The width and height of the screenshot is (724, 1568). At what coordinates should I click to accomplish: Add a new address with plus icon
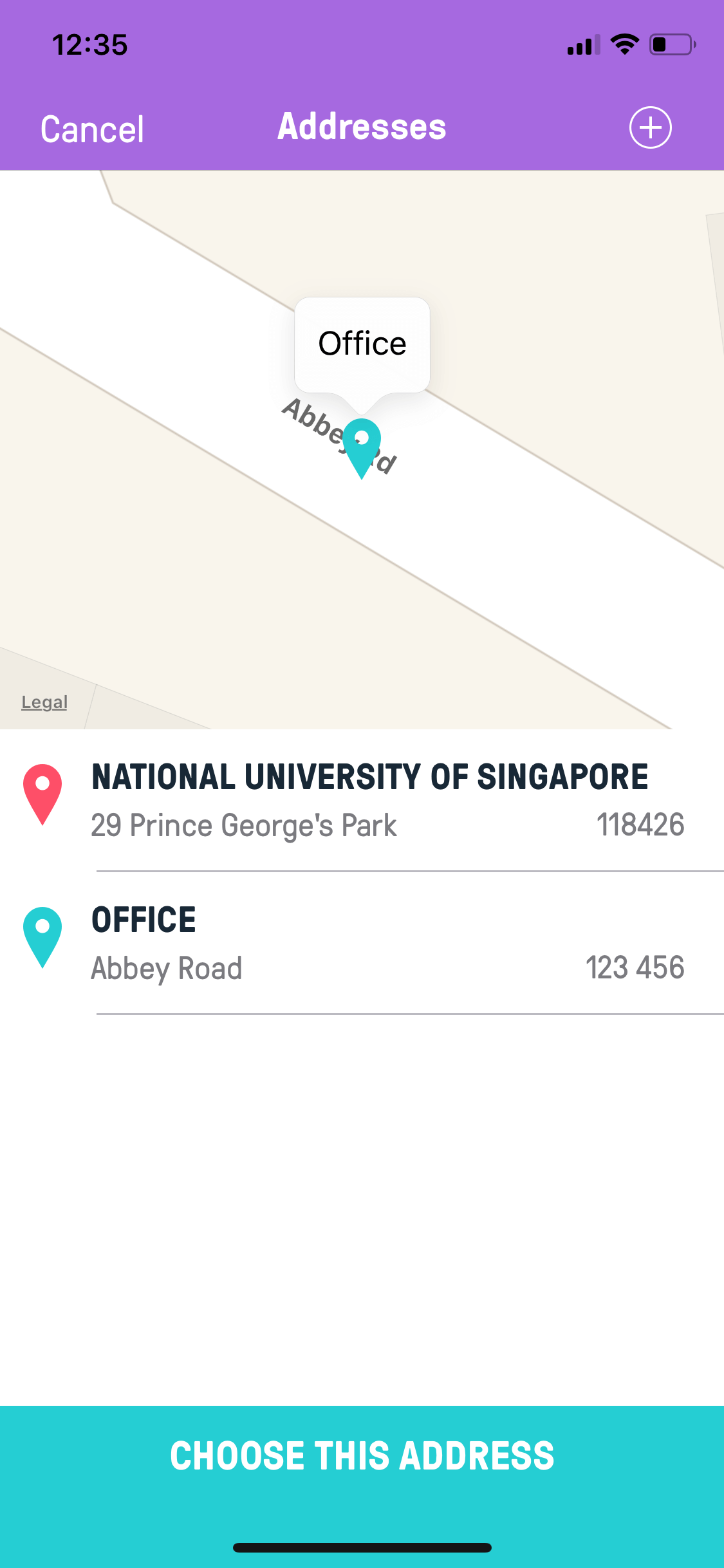point(650,127)
